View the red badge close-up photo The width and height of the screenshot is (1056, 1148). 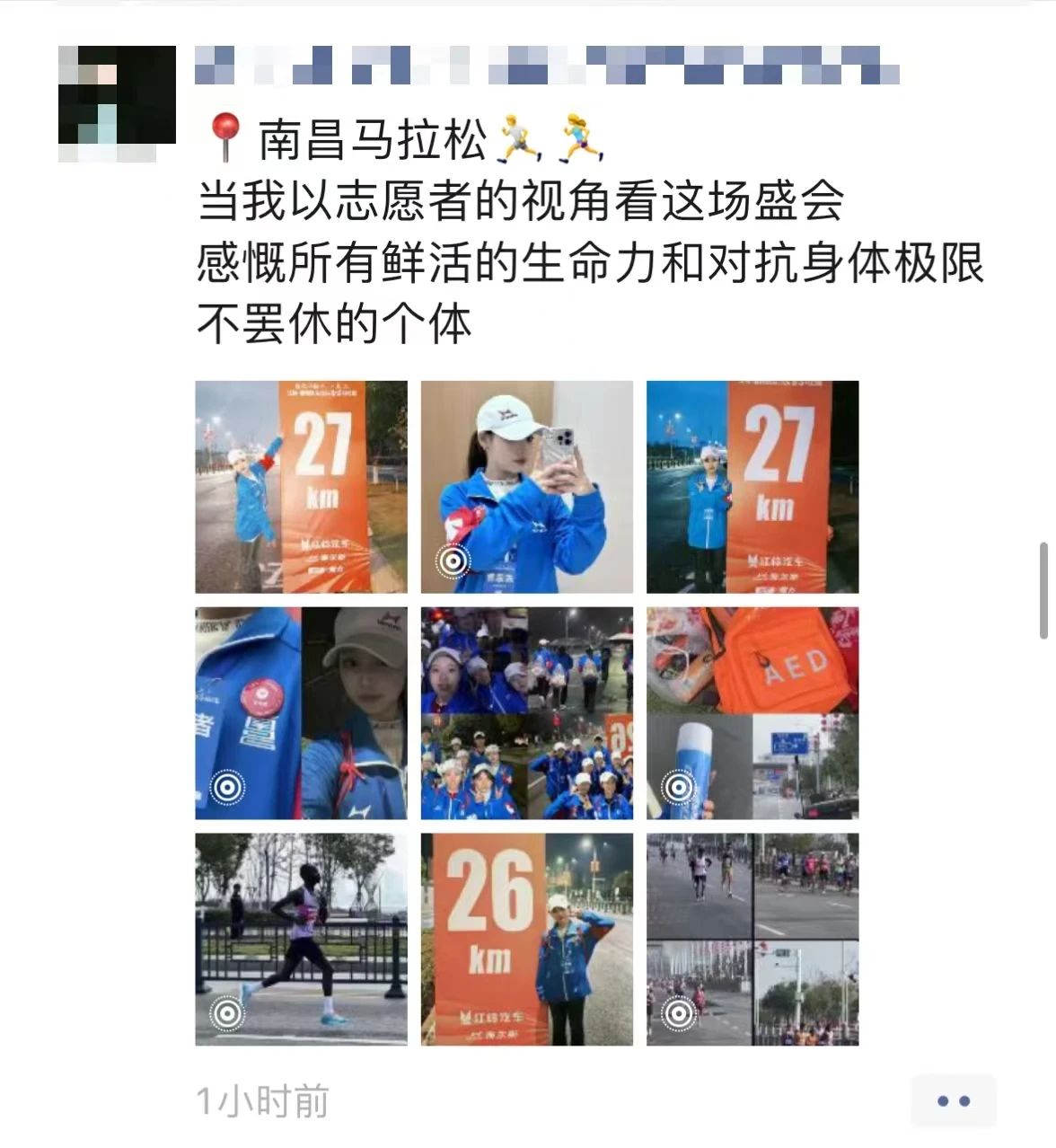[x=301, y=713]
